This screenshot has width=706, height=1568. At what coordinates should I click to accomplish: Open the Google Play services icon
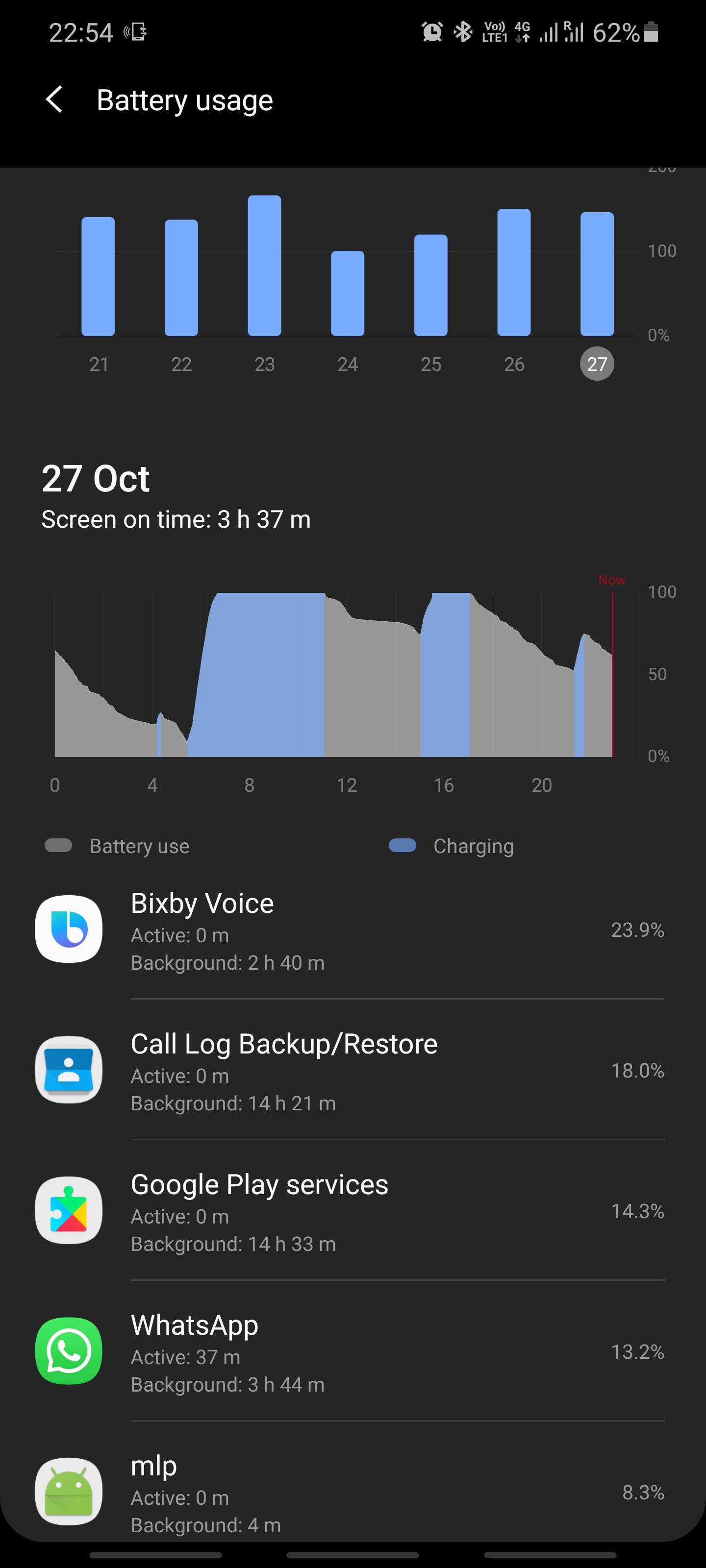pos(69,1211)
